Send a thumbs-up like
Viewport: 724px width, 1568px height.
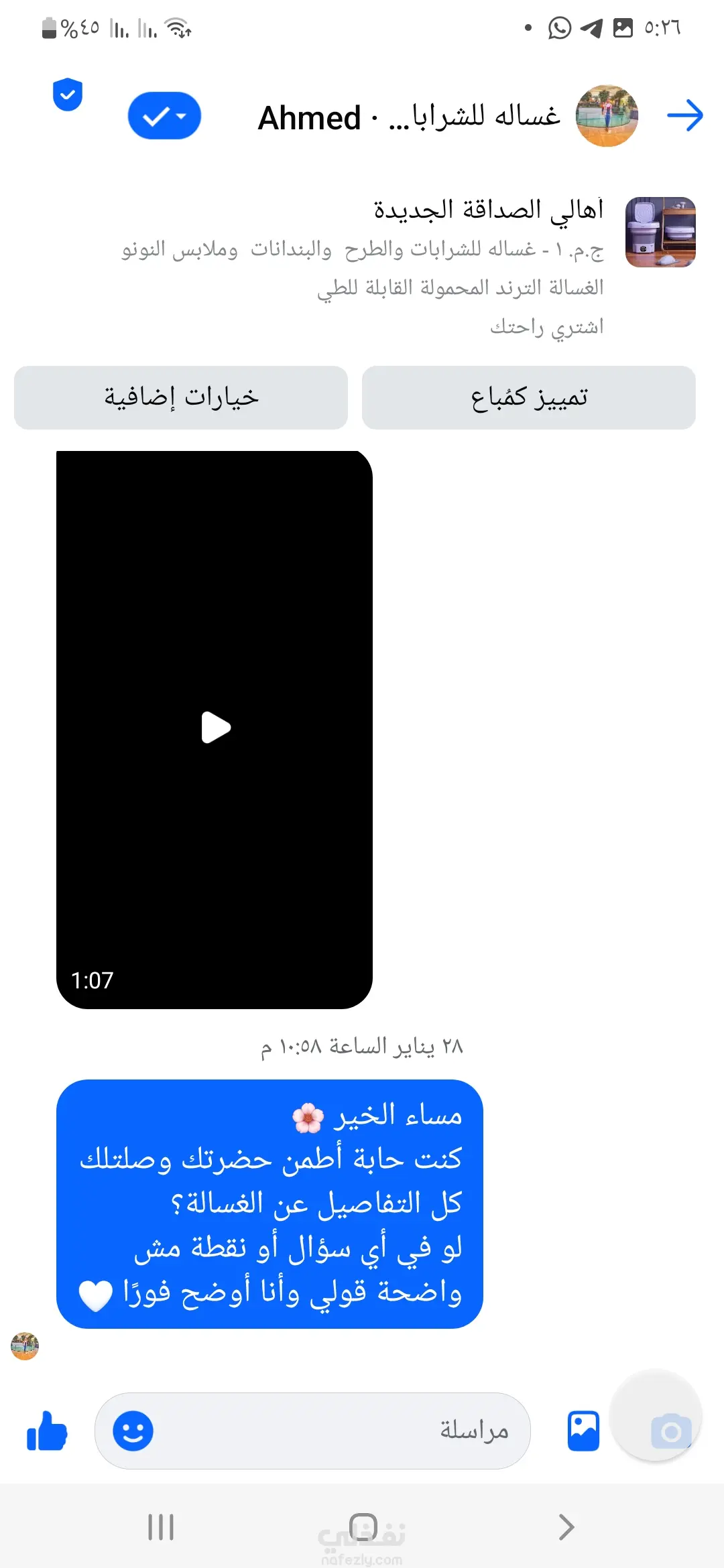(x=47, y=1431)
